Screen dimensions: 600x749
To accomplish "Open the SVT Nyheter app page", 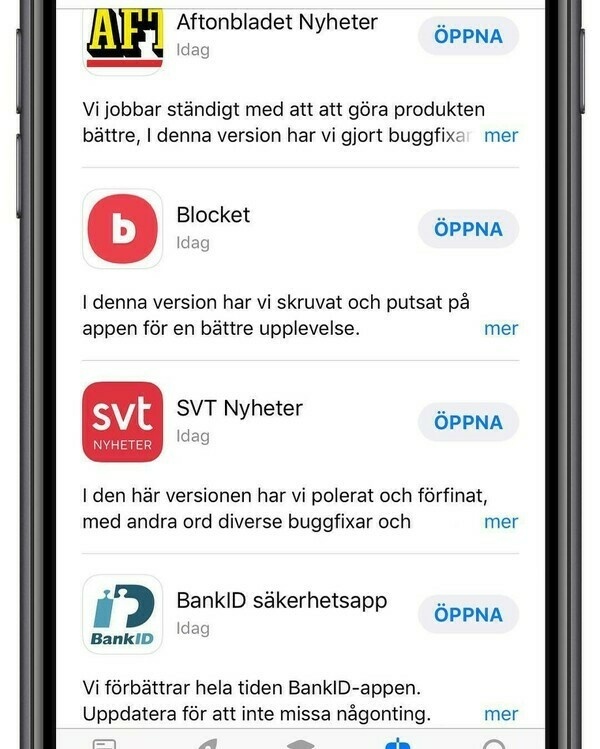I will [x=122, y=421].
